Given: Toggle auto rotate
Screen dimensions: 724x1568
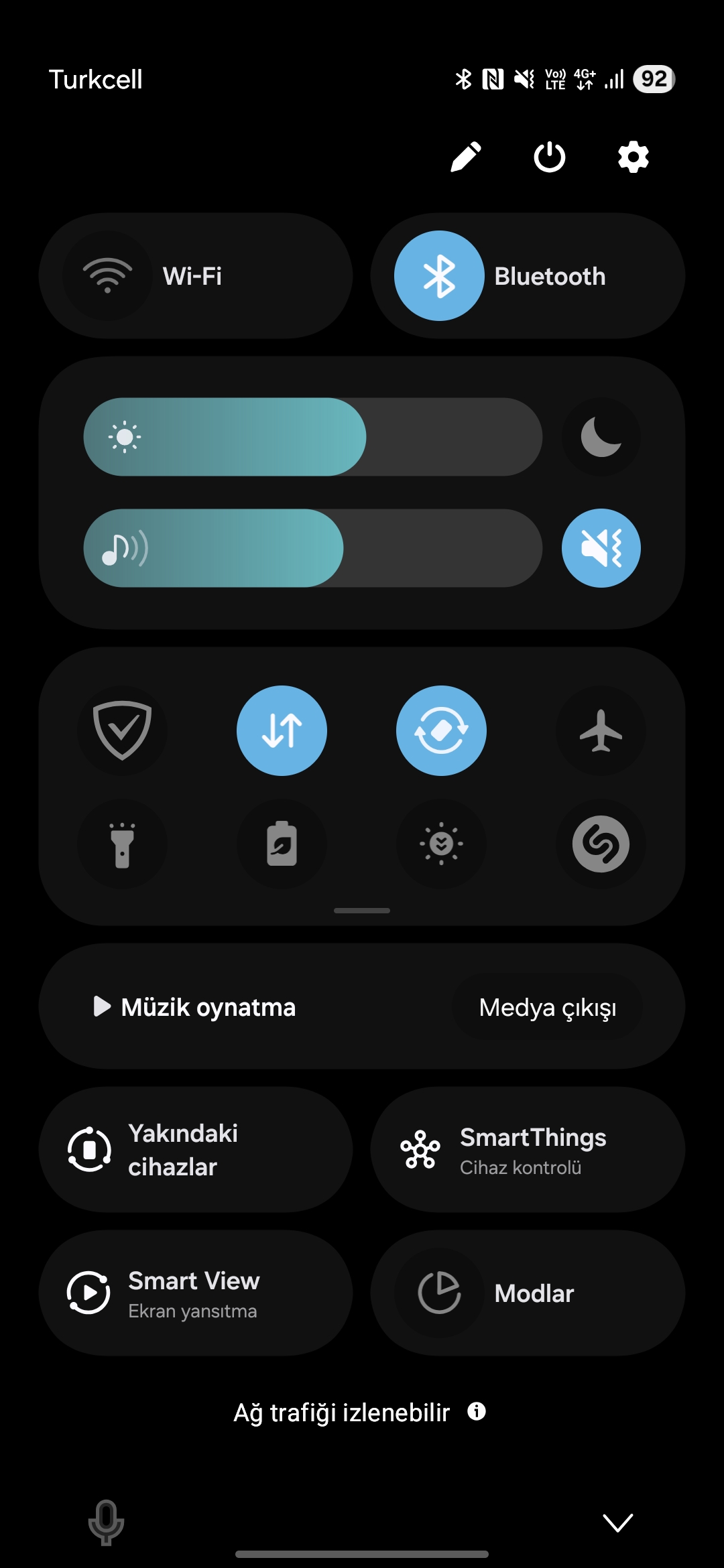Looking at the screenshot, I should pos(441,730).
